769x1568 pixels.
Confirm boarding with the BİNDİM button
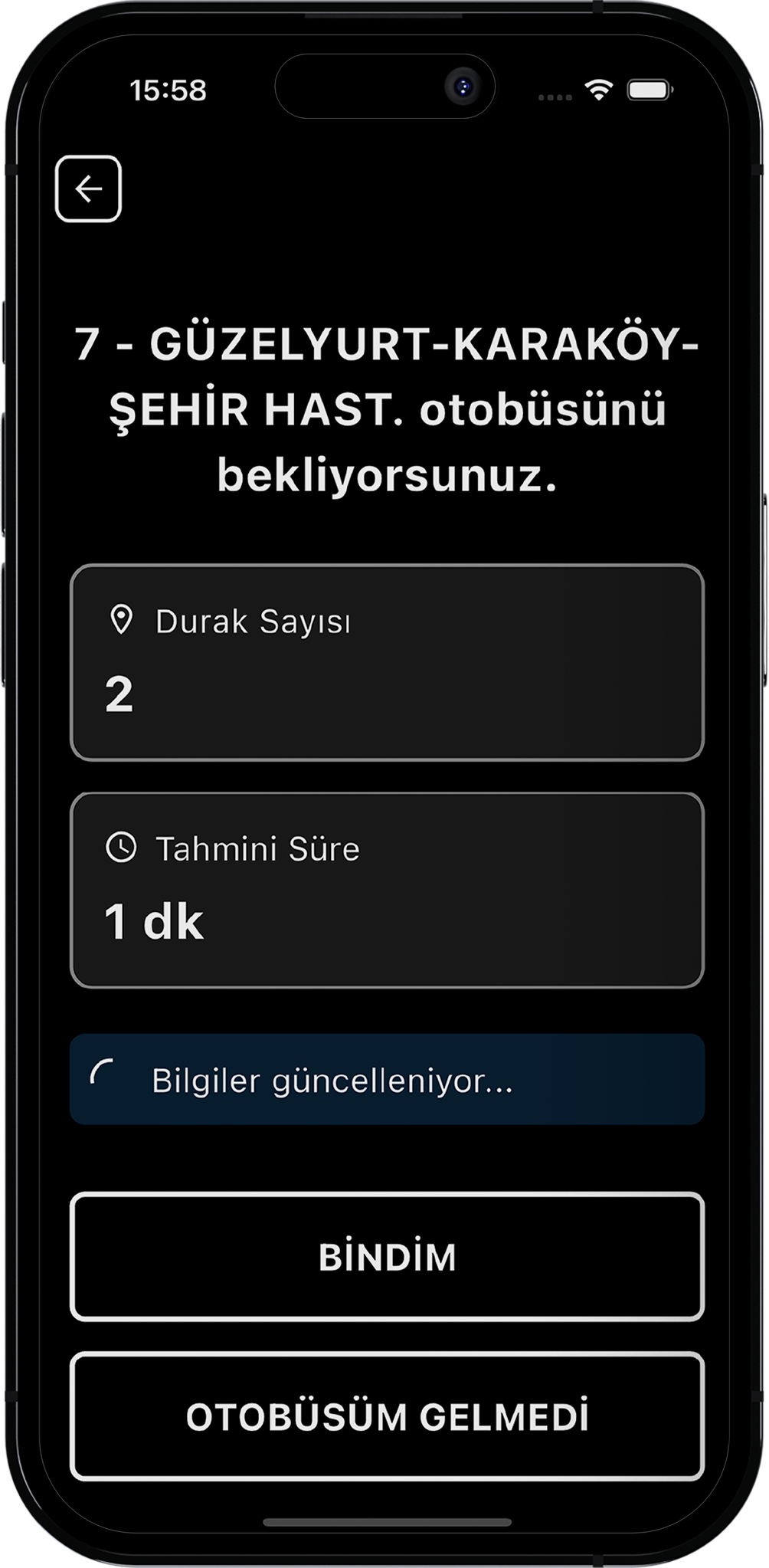(x=387, y=1257)
